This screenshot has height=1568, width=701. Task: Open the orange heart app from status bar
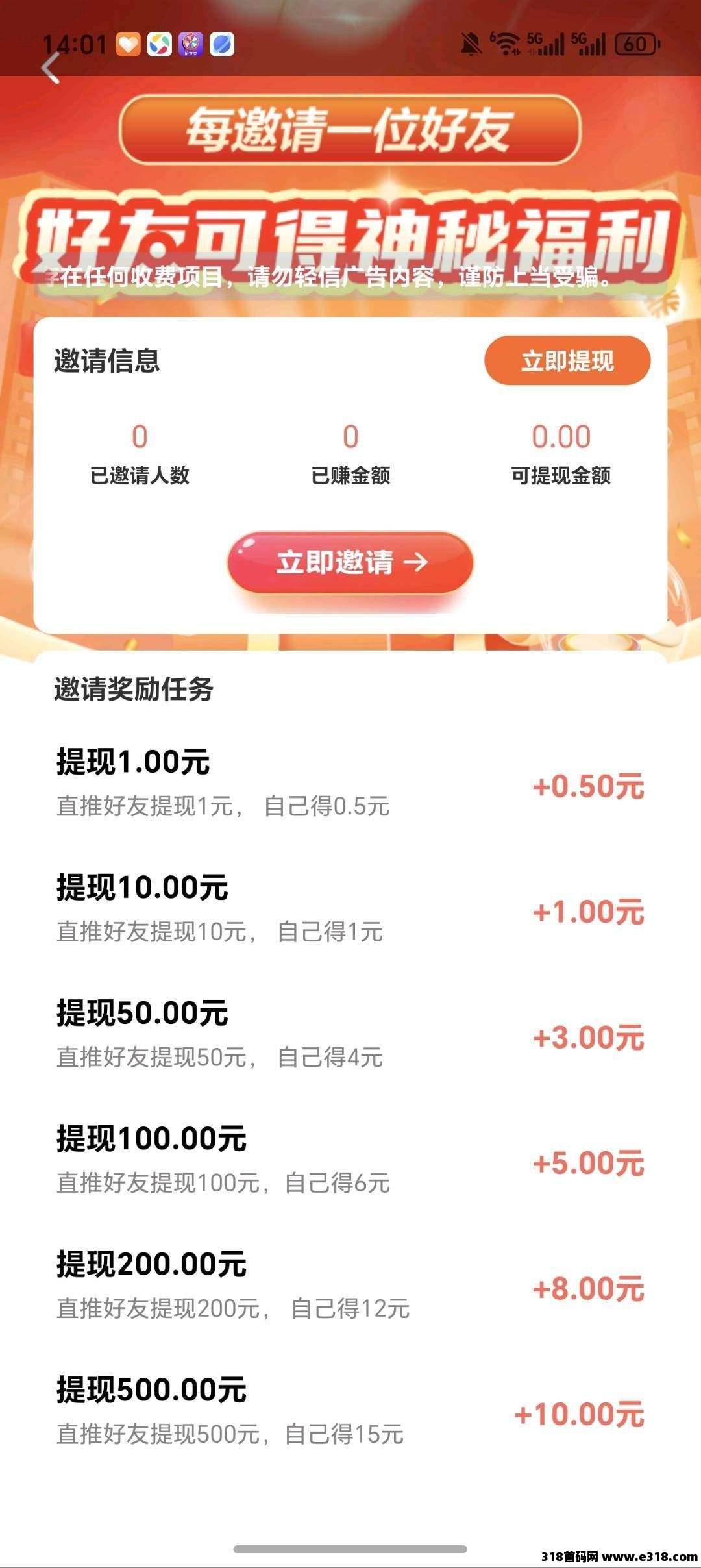(x=128, y=45)
